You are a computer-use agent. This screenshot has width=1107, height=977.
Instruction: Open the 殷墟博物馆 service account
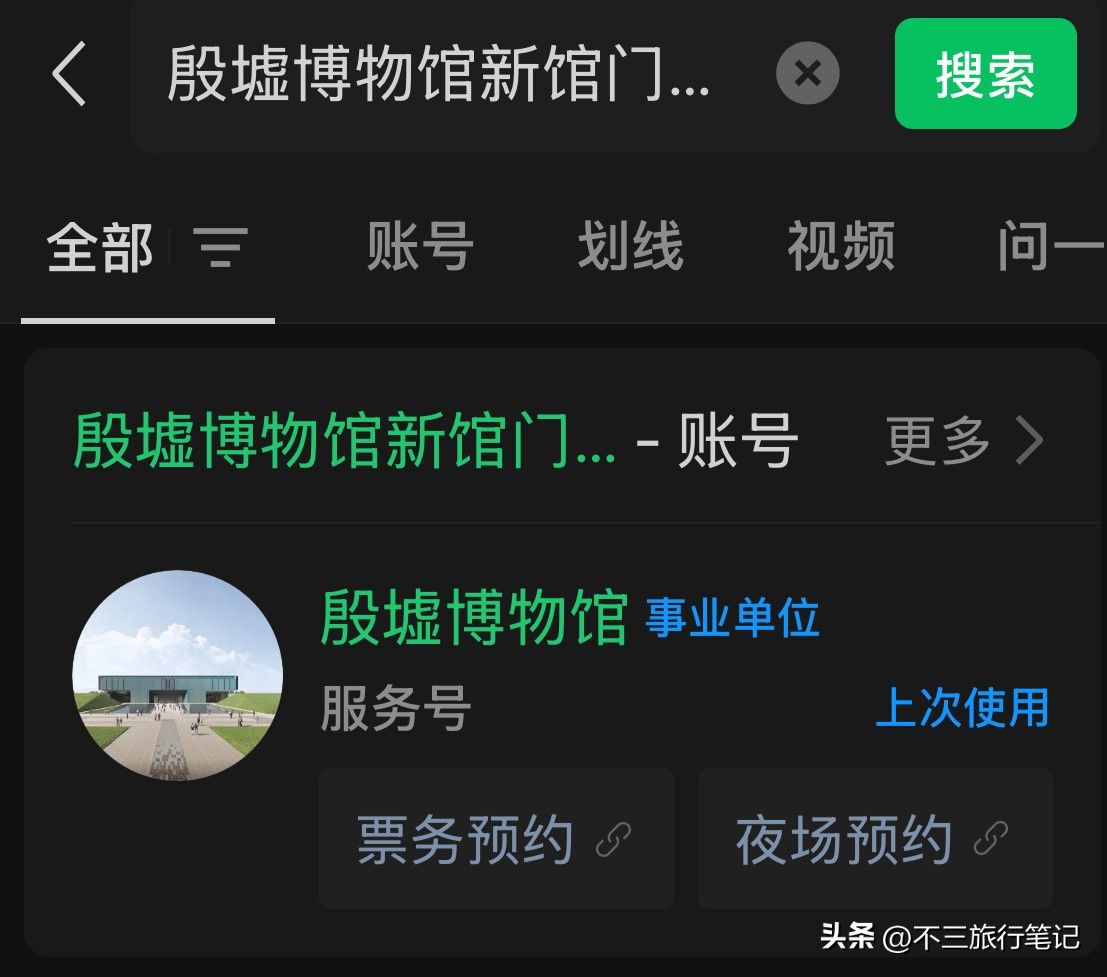pos(474,618)
